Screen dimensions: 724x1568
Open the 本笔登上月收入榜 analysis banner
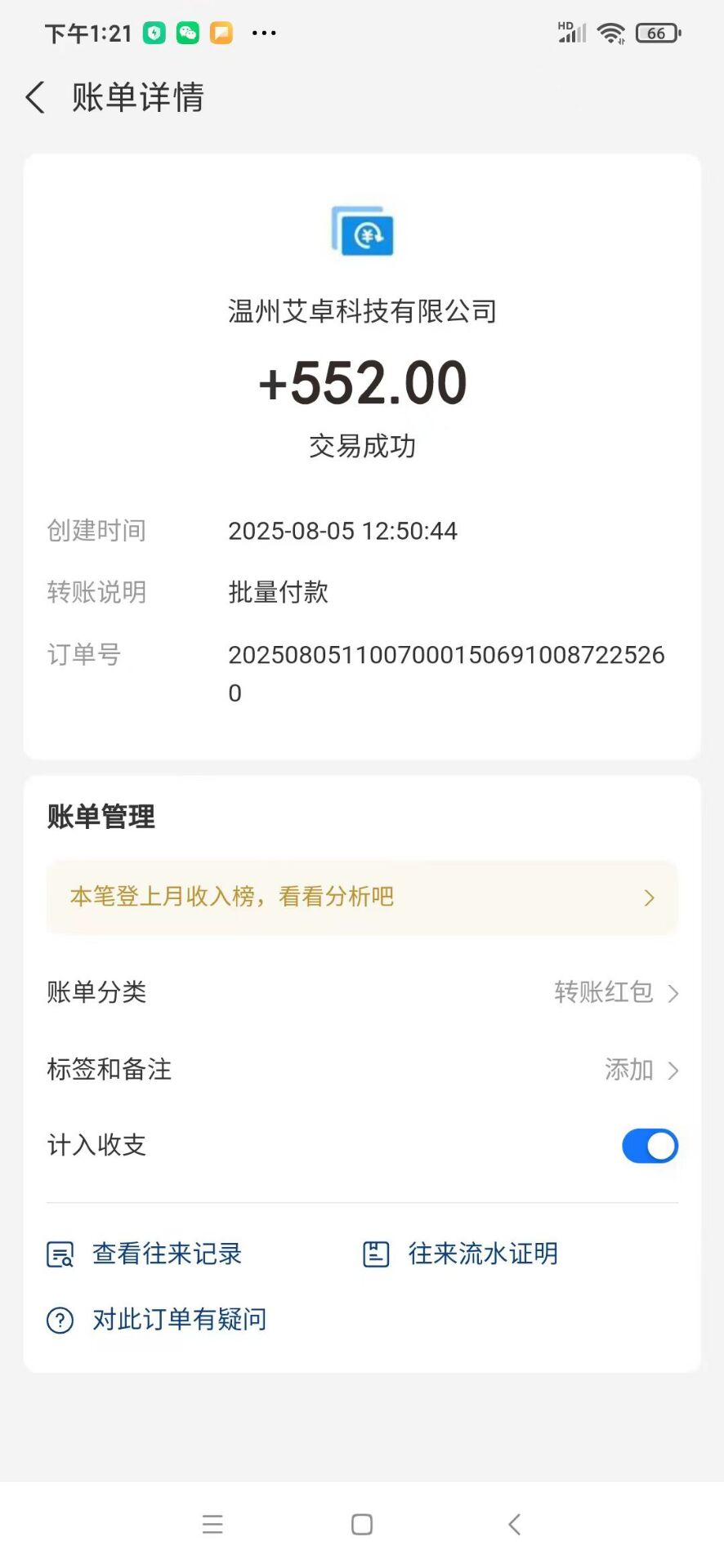tap(362, 897)
